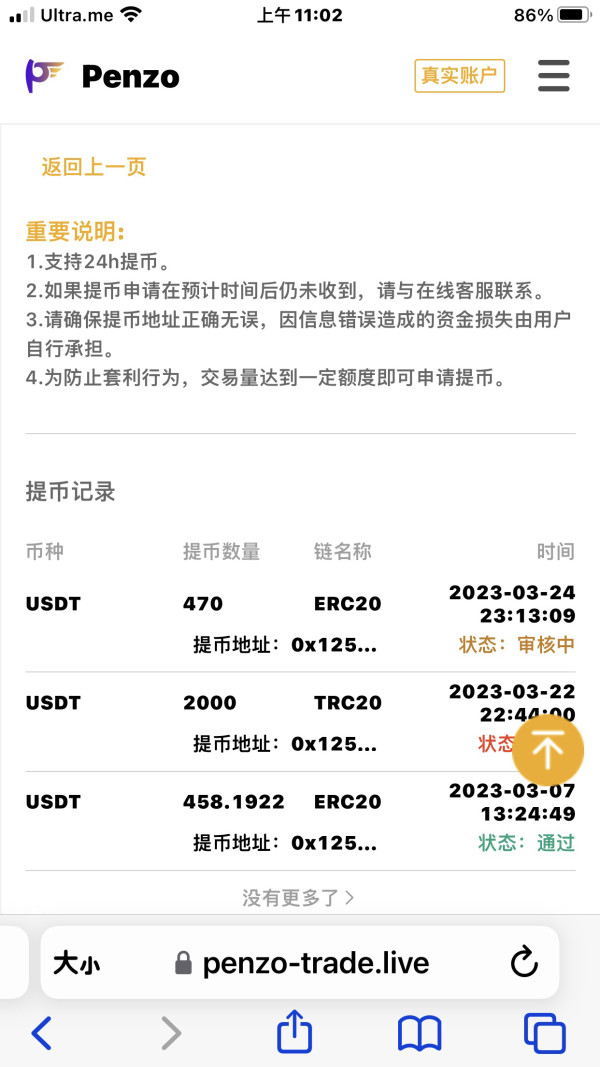Open the 大小 text size menu

click(76, 964)
